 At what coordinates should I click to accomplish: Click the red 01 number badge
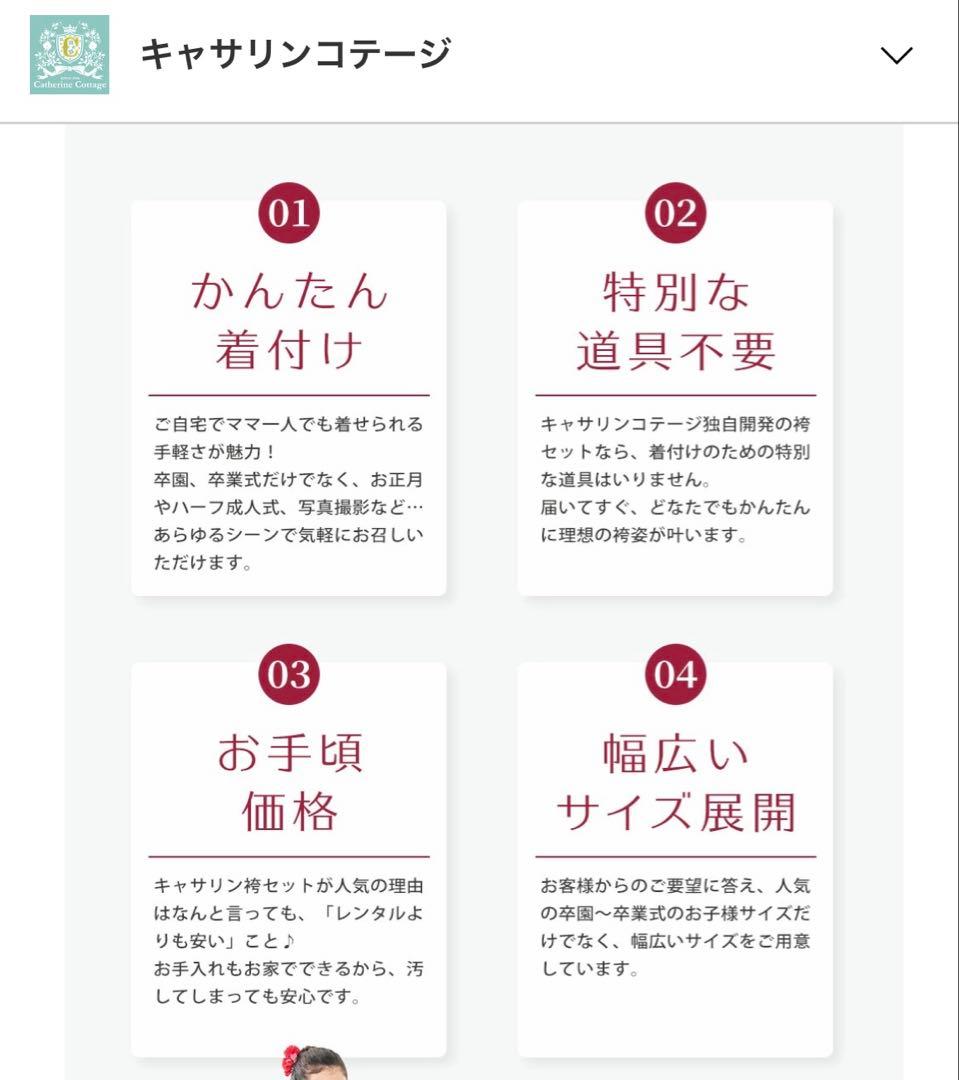click(289, 212)
